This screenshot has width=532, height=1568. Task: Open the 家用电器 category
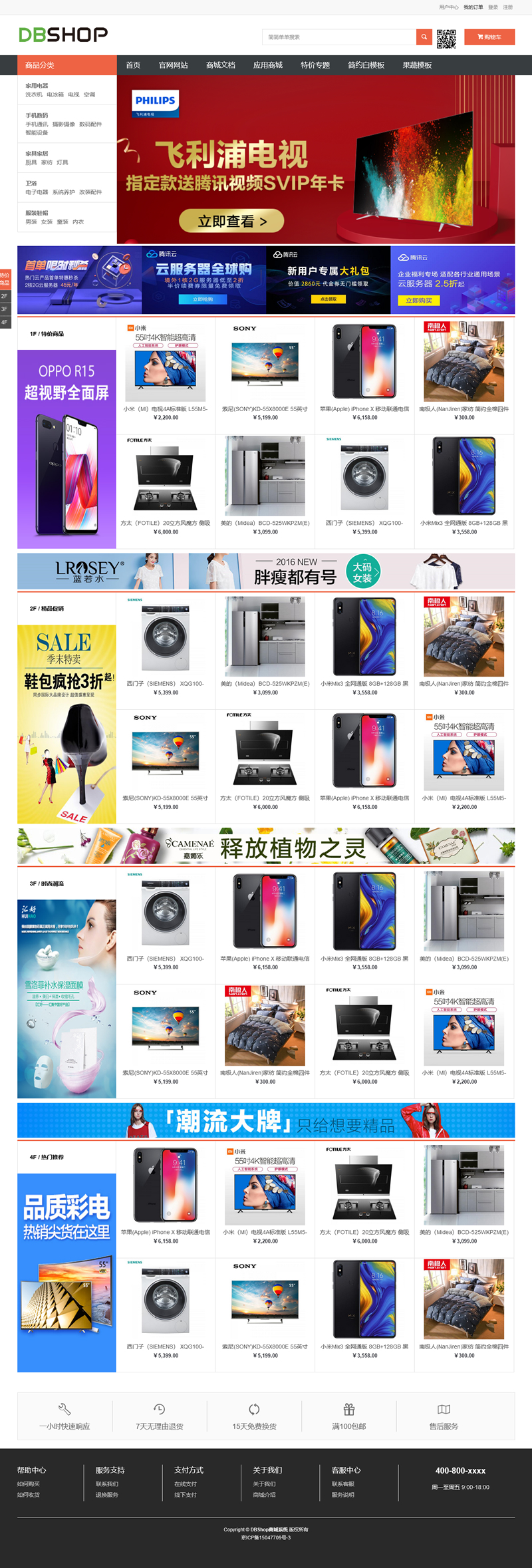(x=37, y=86)
